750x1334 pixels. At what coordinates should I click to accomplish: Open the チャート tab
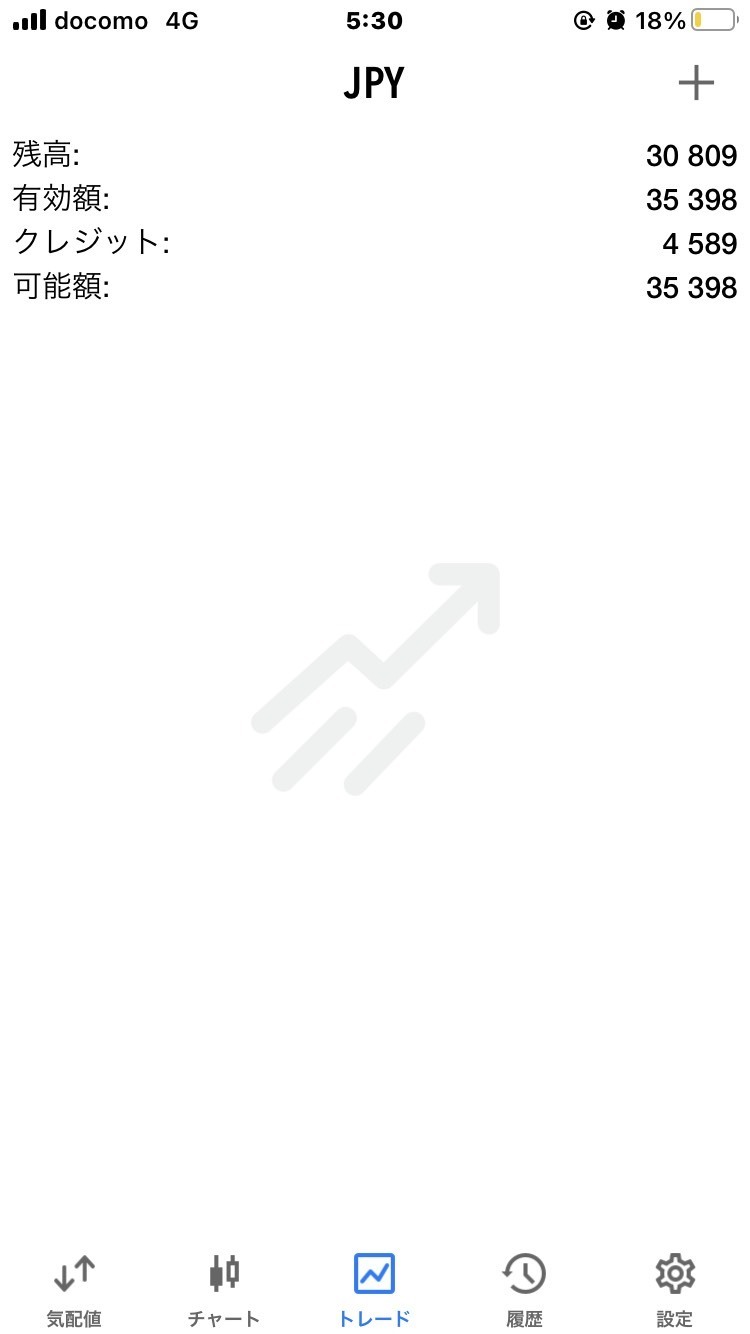(224, 1289)
